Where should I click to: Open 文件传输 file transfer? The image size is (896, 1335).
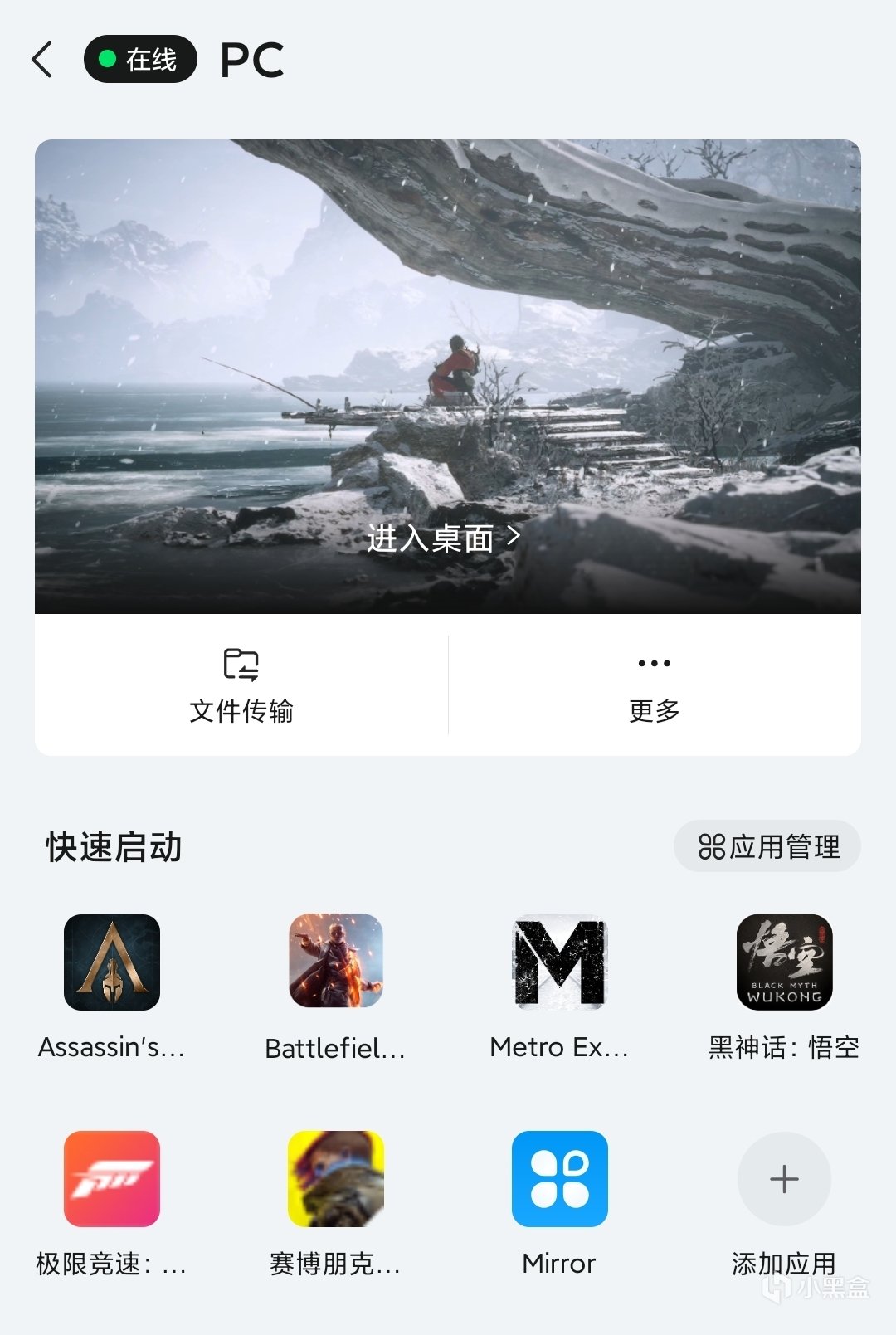[241, 685]
